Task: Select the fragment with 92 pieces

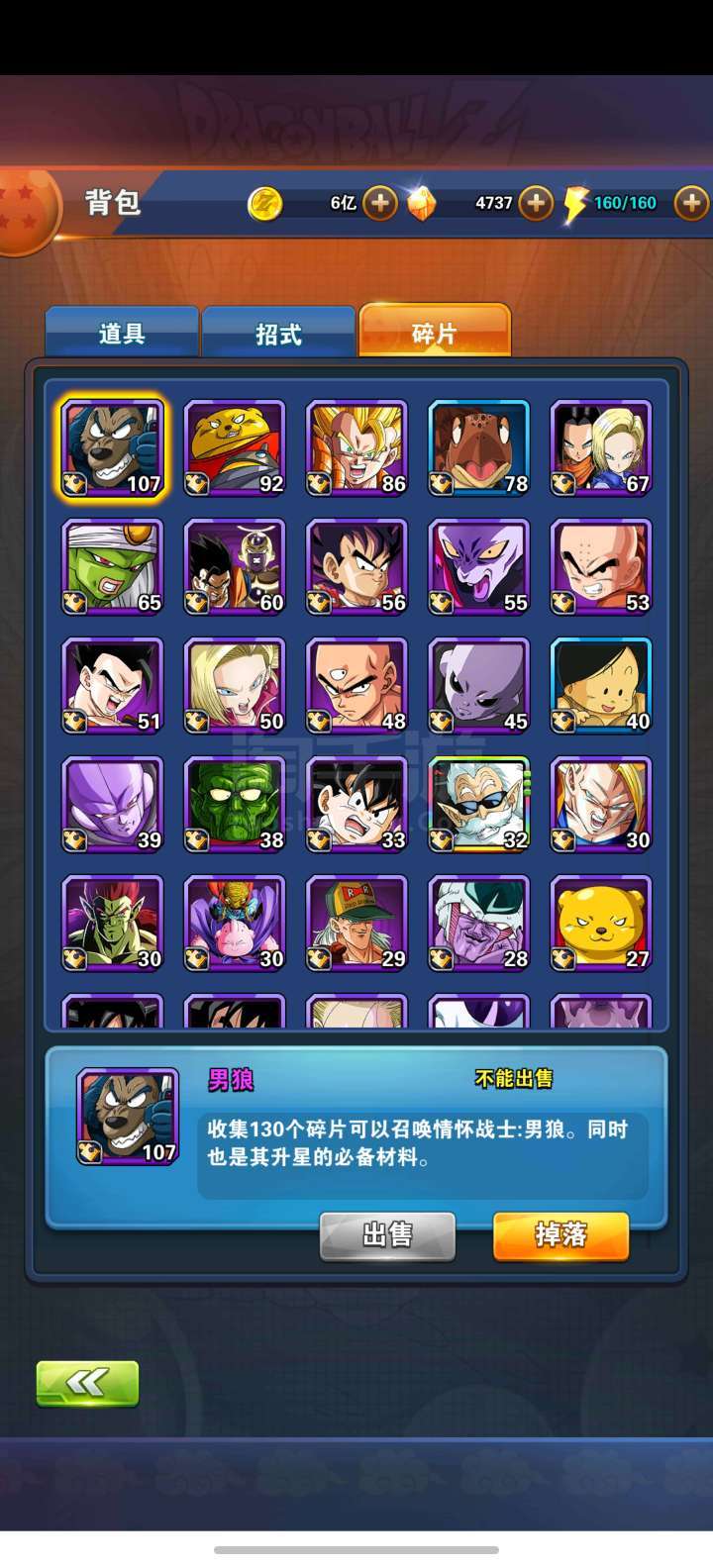Action: [x=235, y=447]
